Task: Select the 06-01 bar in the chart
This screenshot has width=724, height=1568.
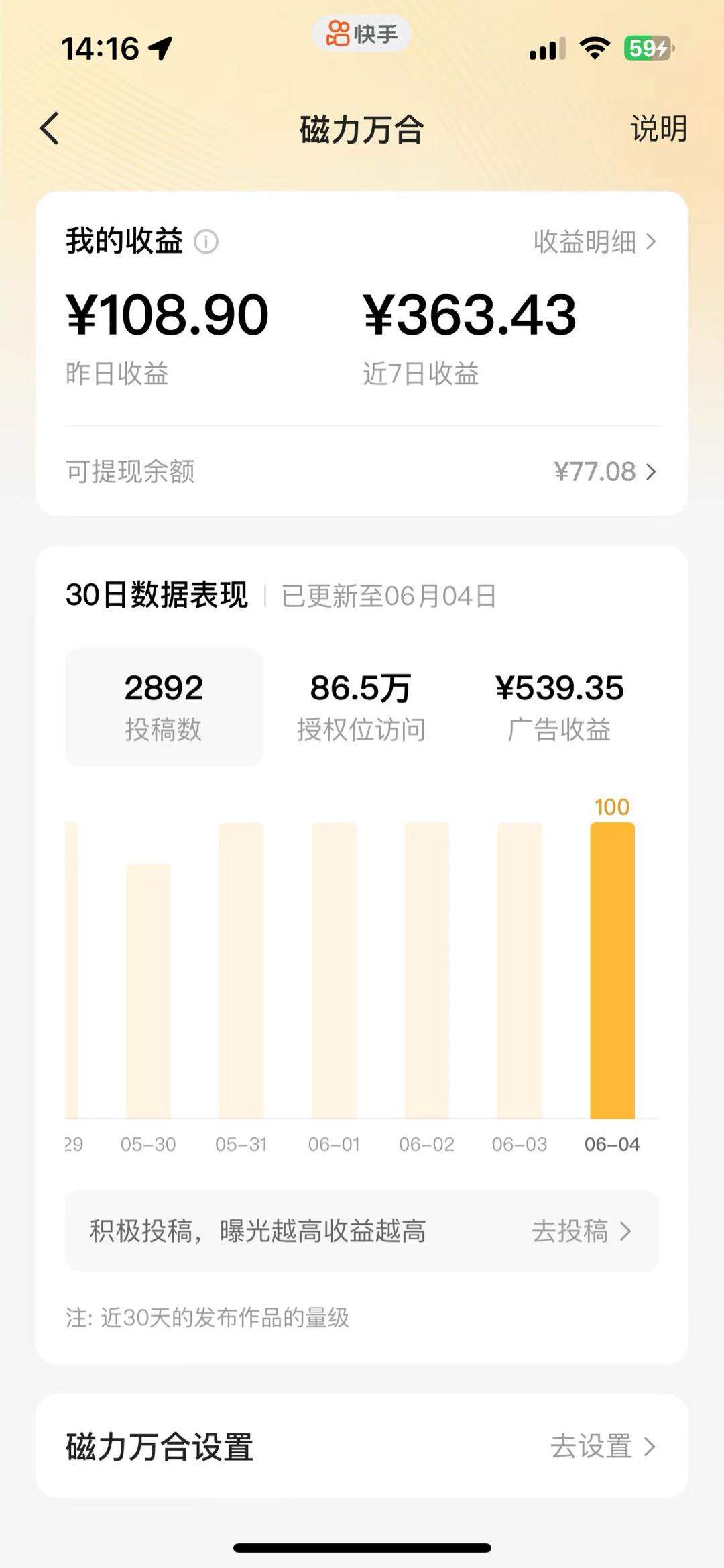Action: 334,970
